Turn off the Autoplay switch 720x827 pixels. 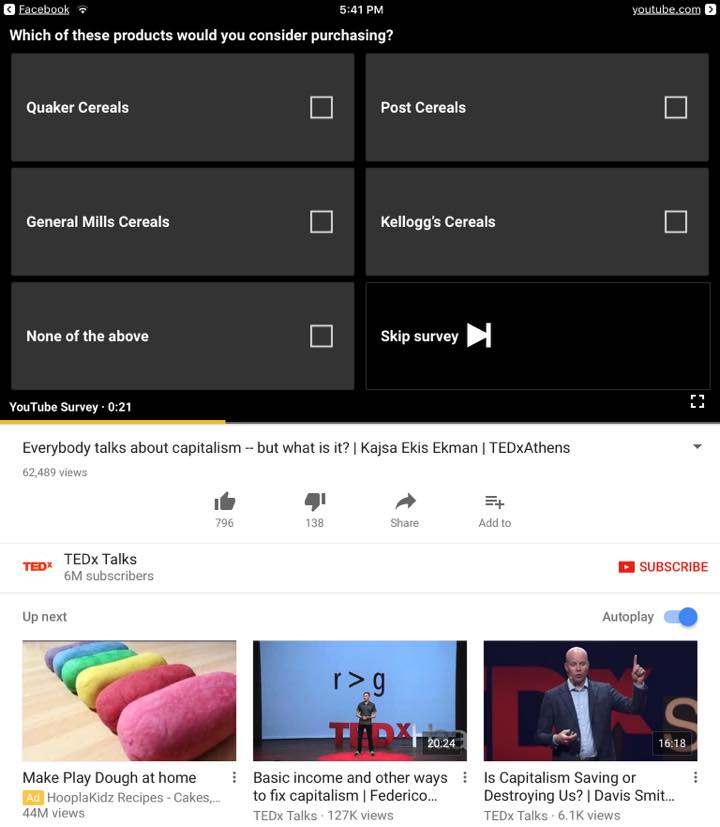point(681,617)
